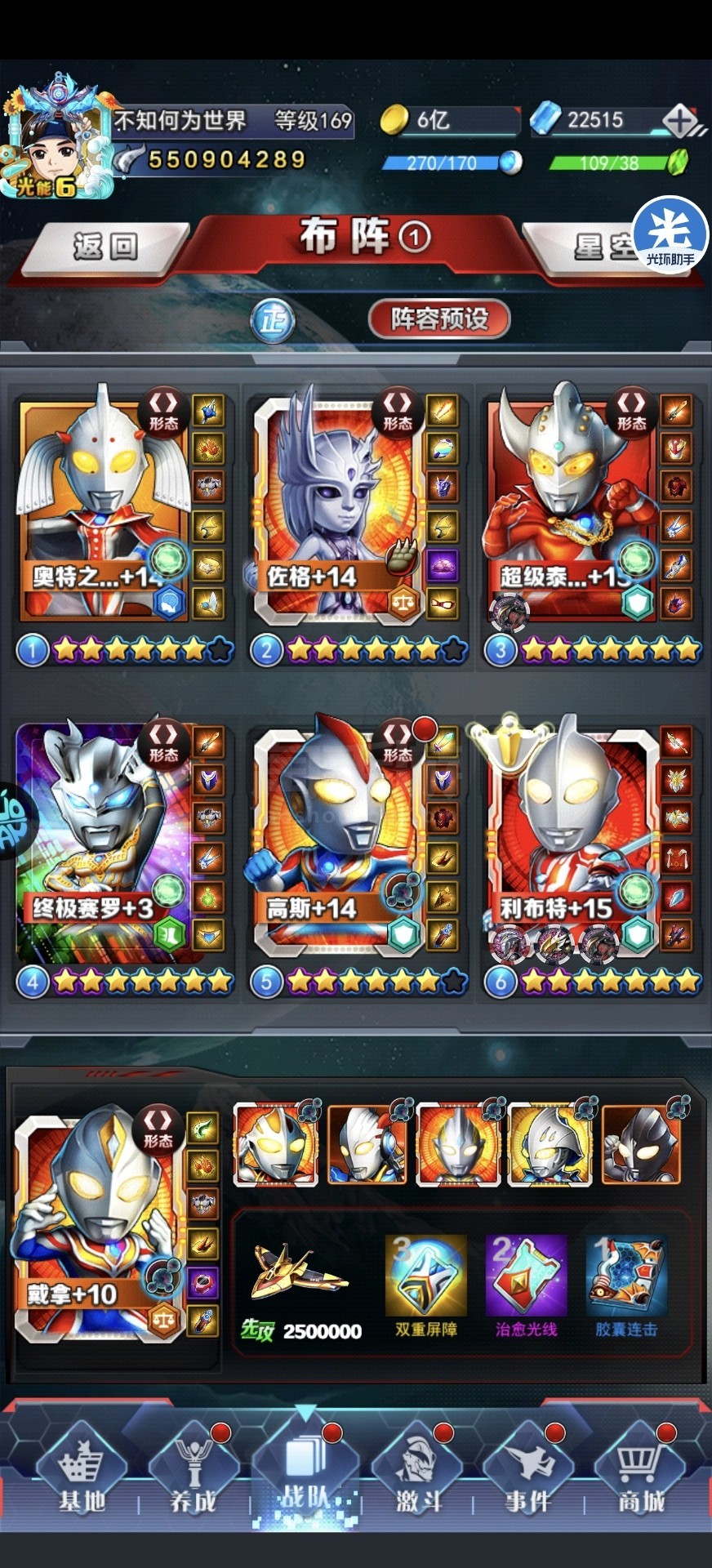Add more diamonds with the plus icon
This screenshot has height=1568, width=712.
[679, 121]
